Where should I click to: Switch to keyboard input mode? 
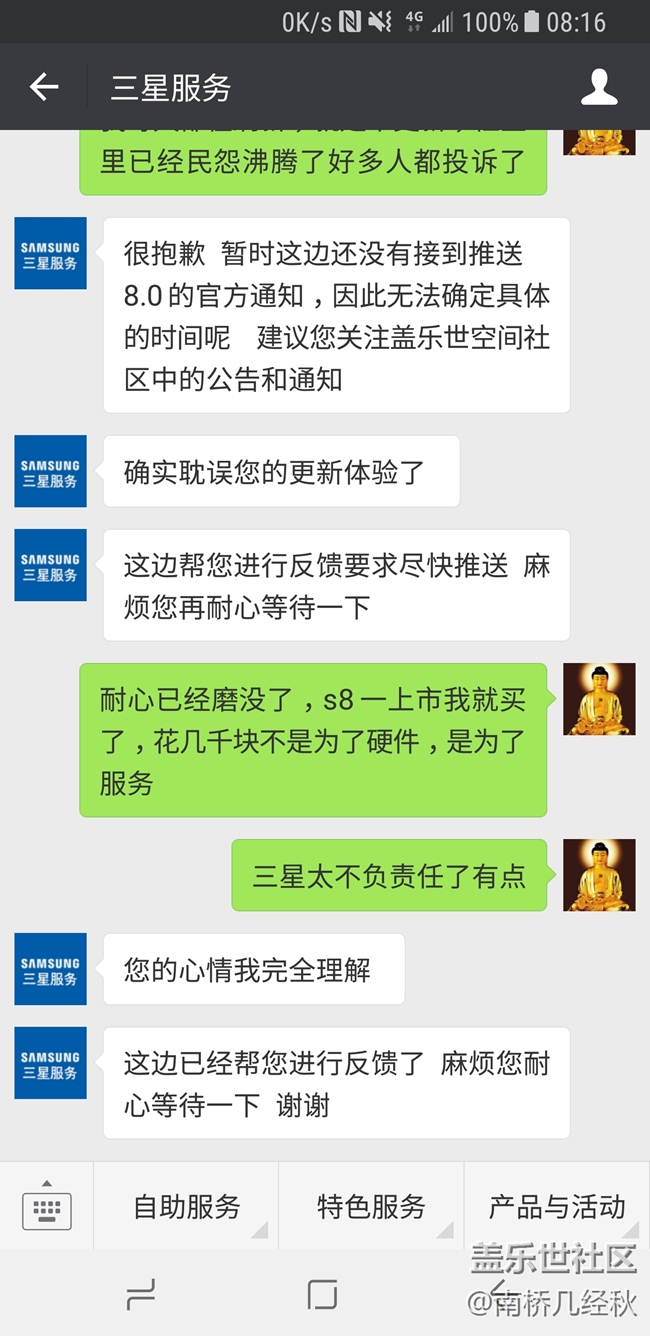click(47, 1207)
